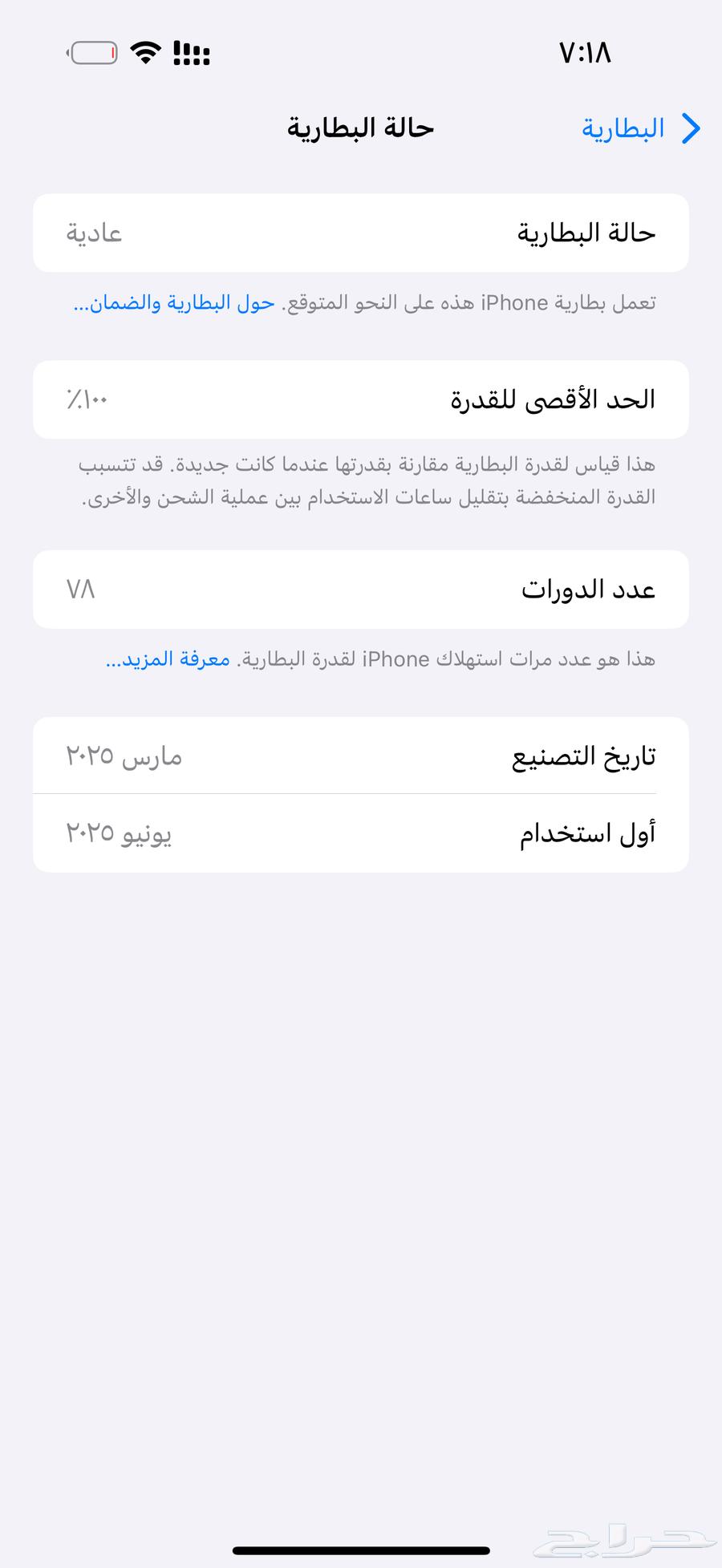
Task: Tap the عادية status value text
Action: click(x=93, y=233)
